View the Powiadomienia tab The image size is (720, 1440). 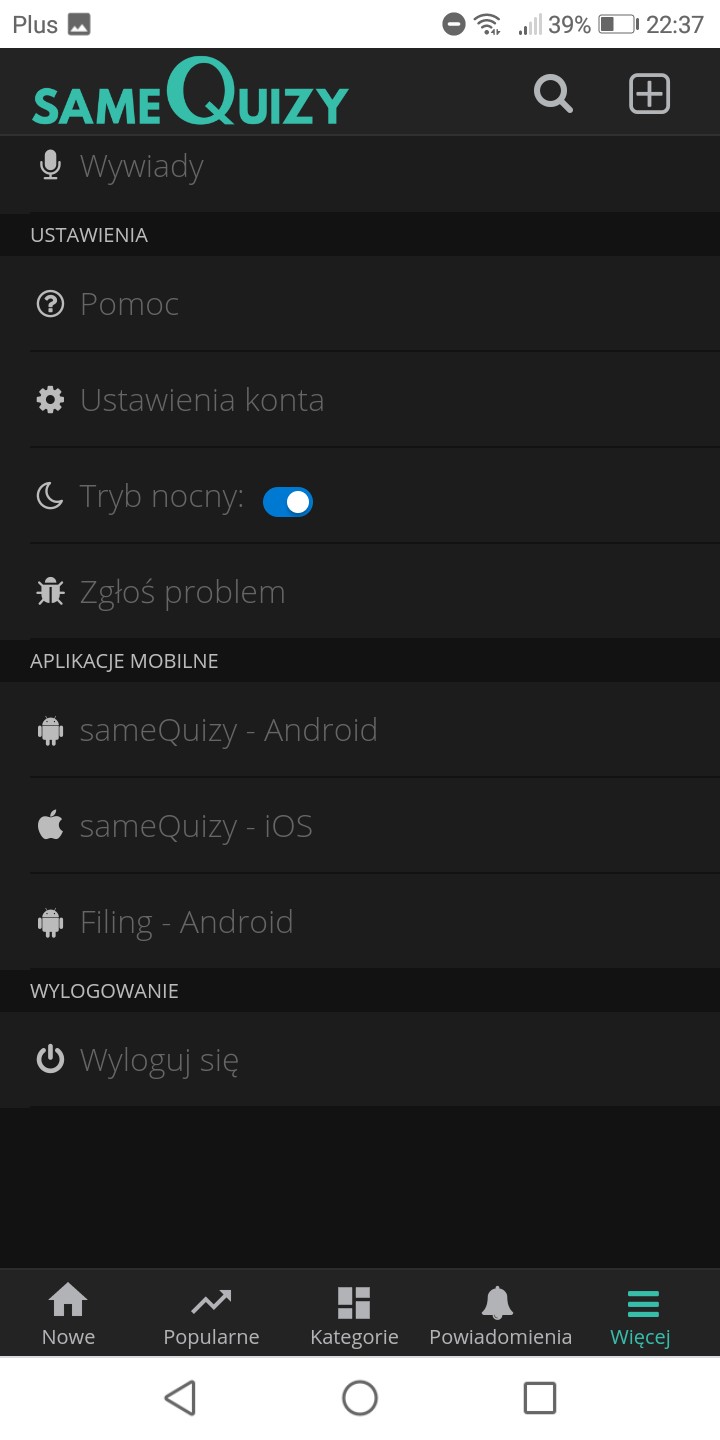click(500, 1314)
